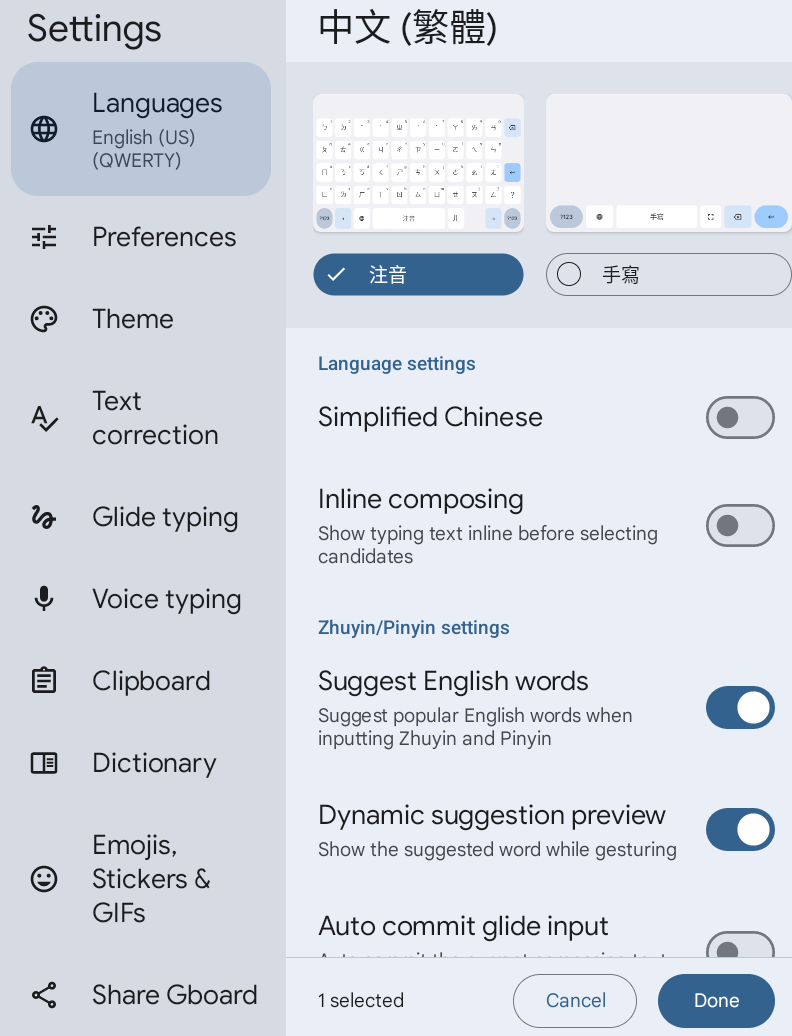The height and width of the screenshot is (1036, 792).
Task: Select the 手寫 handwriting layout
Action: pyautogui.click(x=668, y=275)
